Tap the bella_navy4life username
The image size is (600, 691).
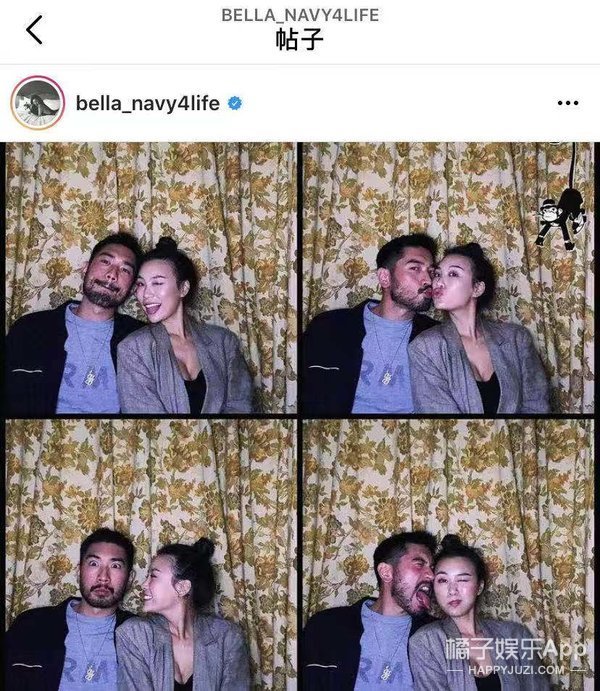(148, 104)
